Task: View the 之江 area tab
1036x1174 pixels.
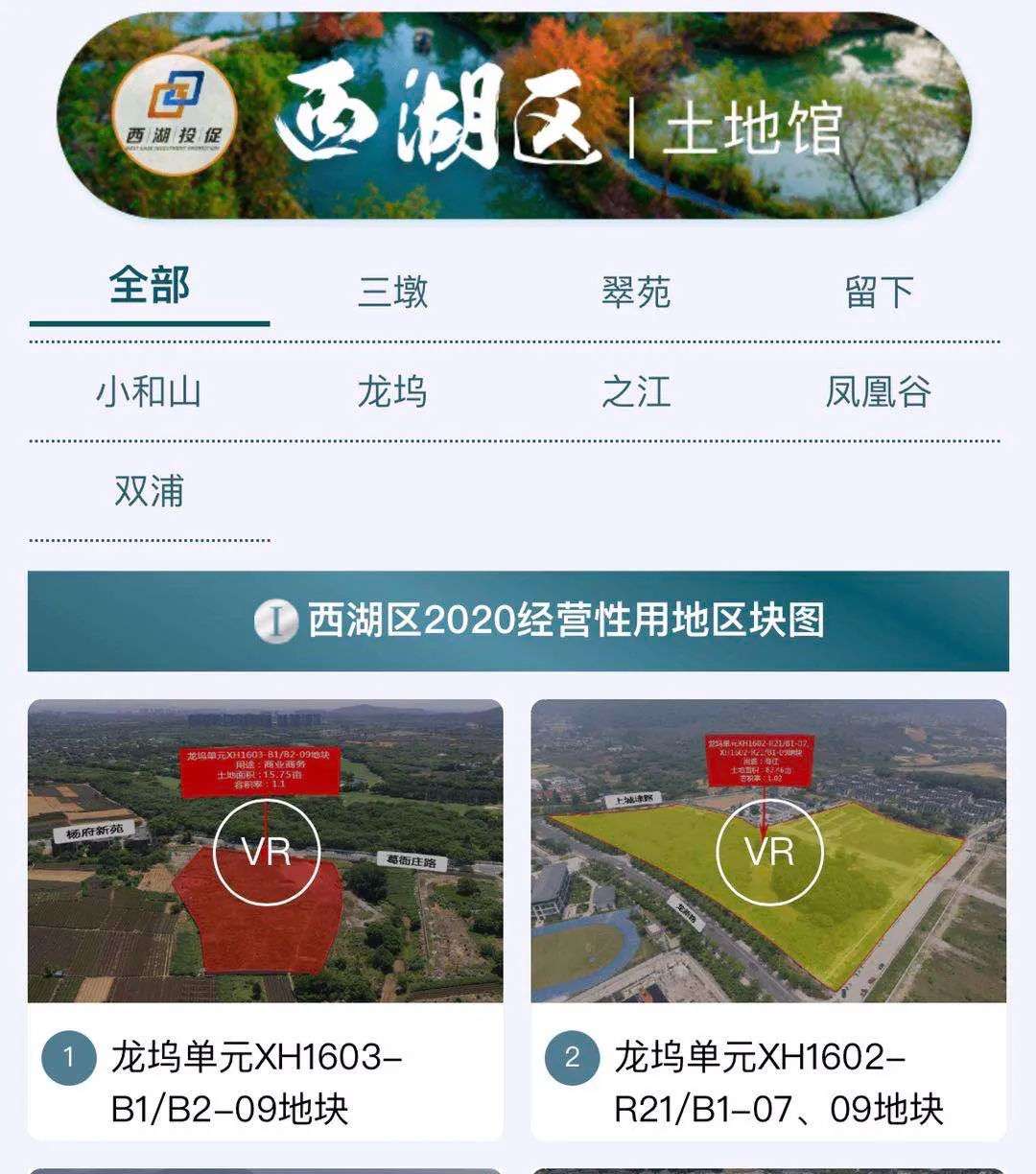Action: pos(636,391)
